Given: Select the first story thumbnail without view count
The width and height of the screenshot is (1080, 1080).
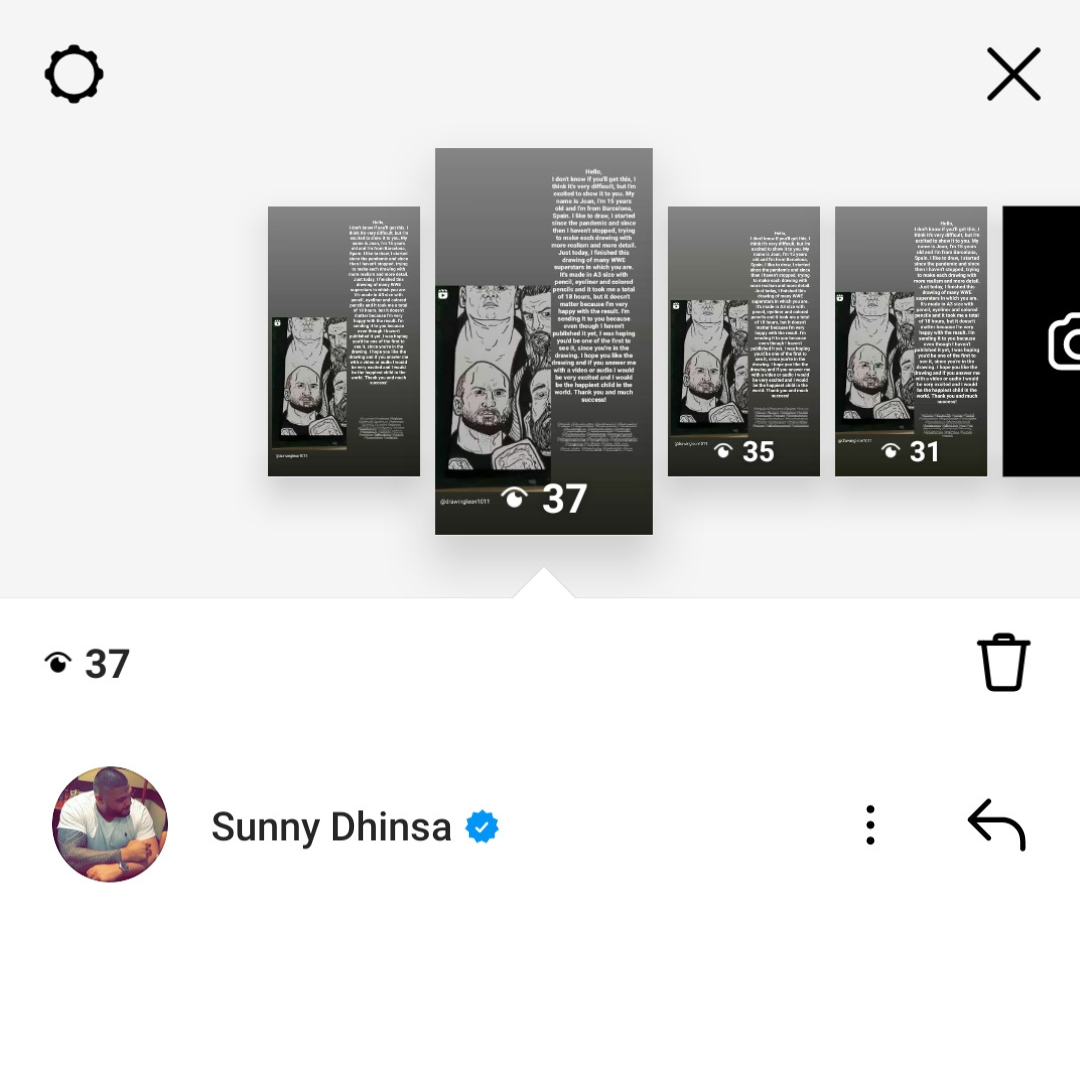Looking at the screenshot, I should [343, 341].
